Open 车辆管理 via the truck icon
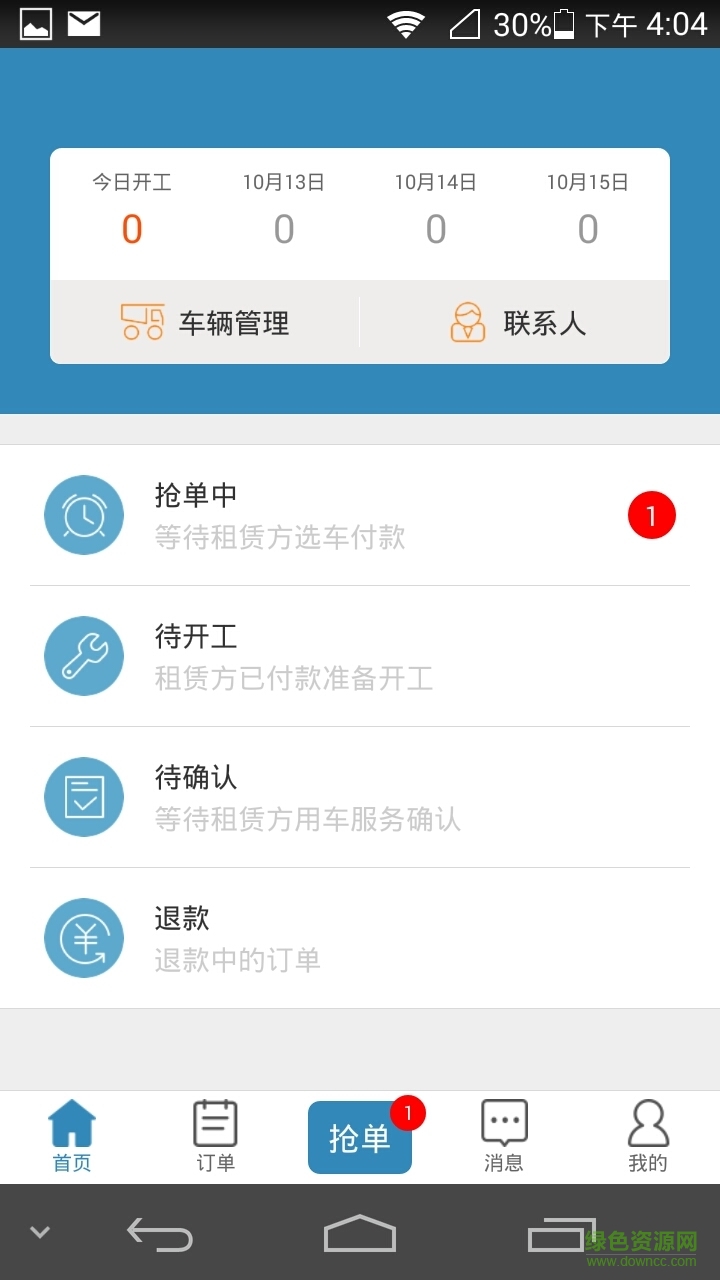720x1280 pixels. [143, 322]
